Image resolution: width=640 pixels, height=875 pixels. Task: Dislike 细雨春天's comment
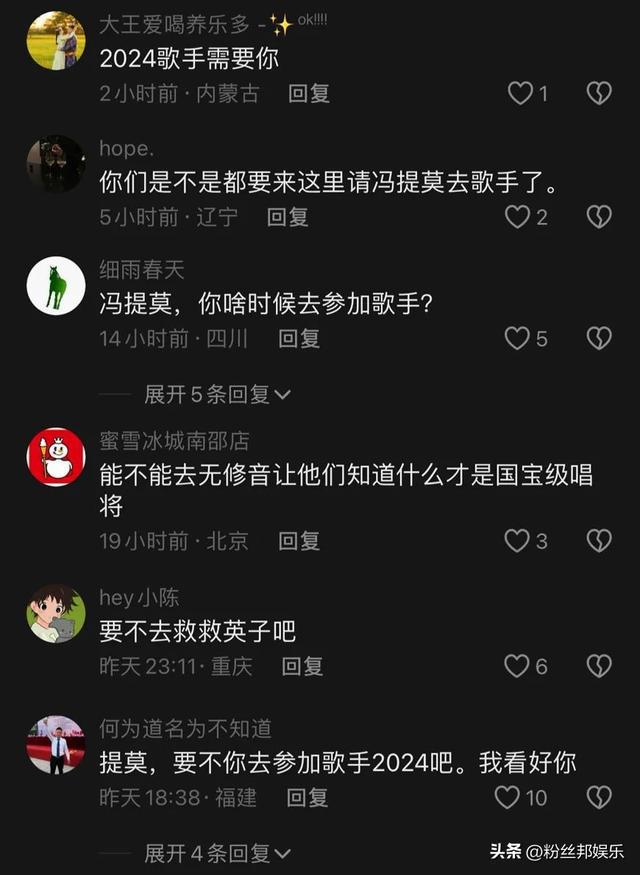click(x=598, y=339)
